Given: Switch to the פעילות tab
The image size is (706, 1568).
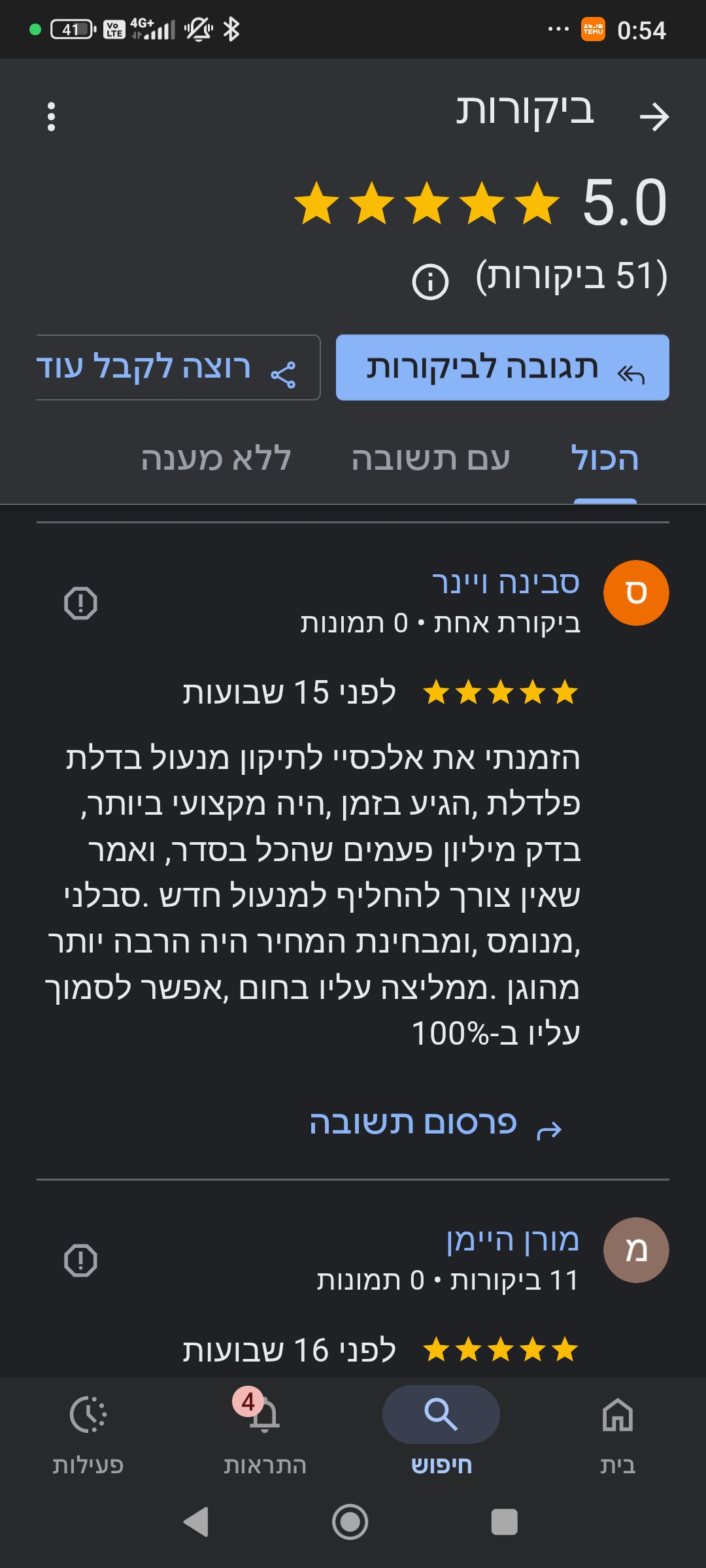Looking at the screenshot, I should [88, 1431].
